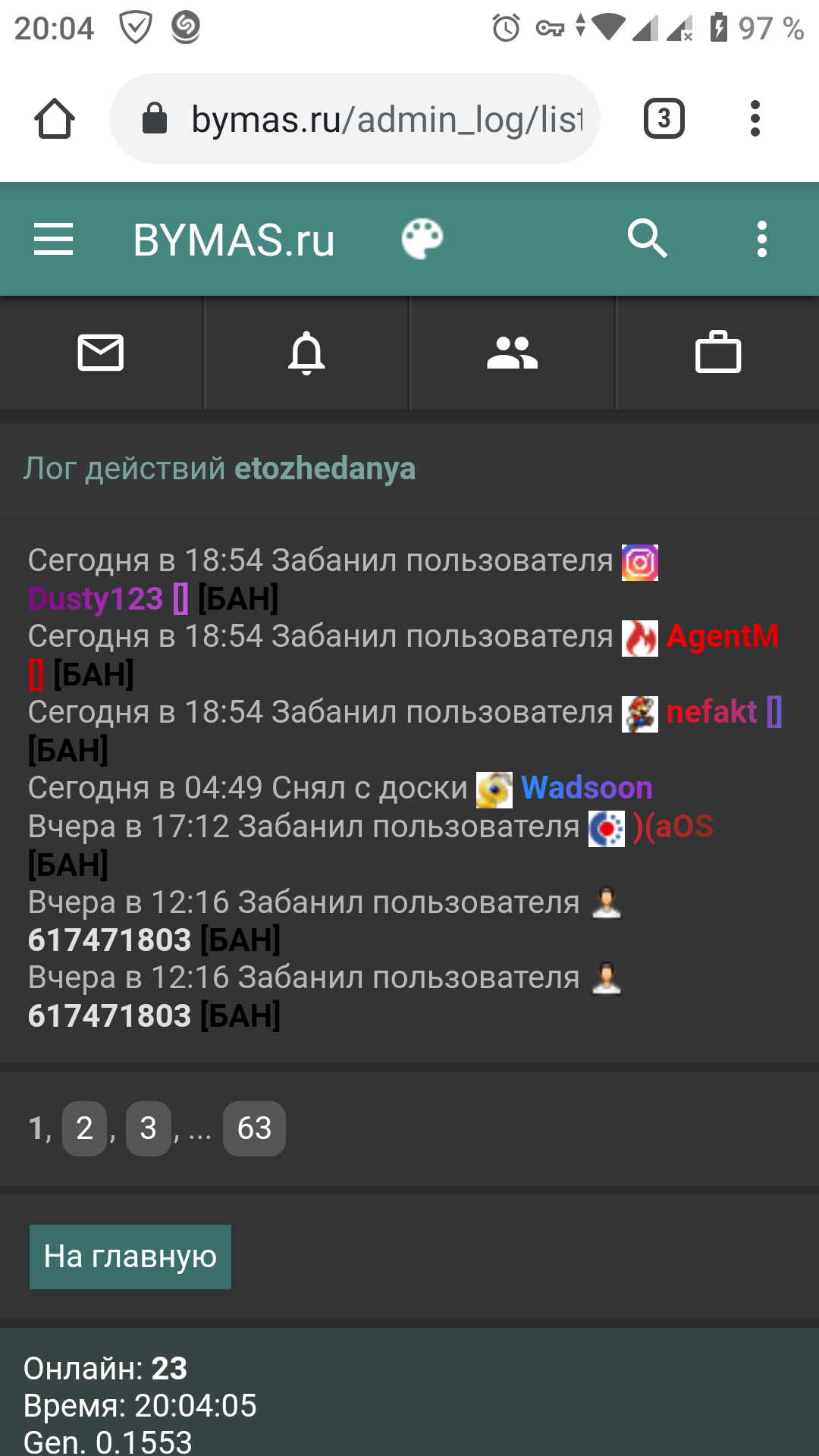Open the site header overflow menu

(761, 240)
